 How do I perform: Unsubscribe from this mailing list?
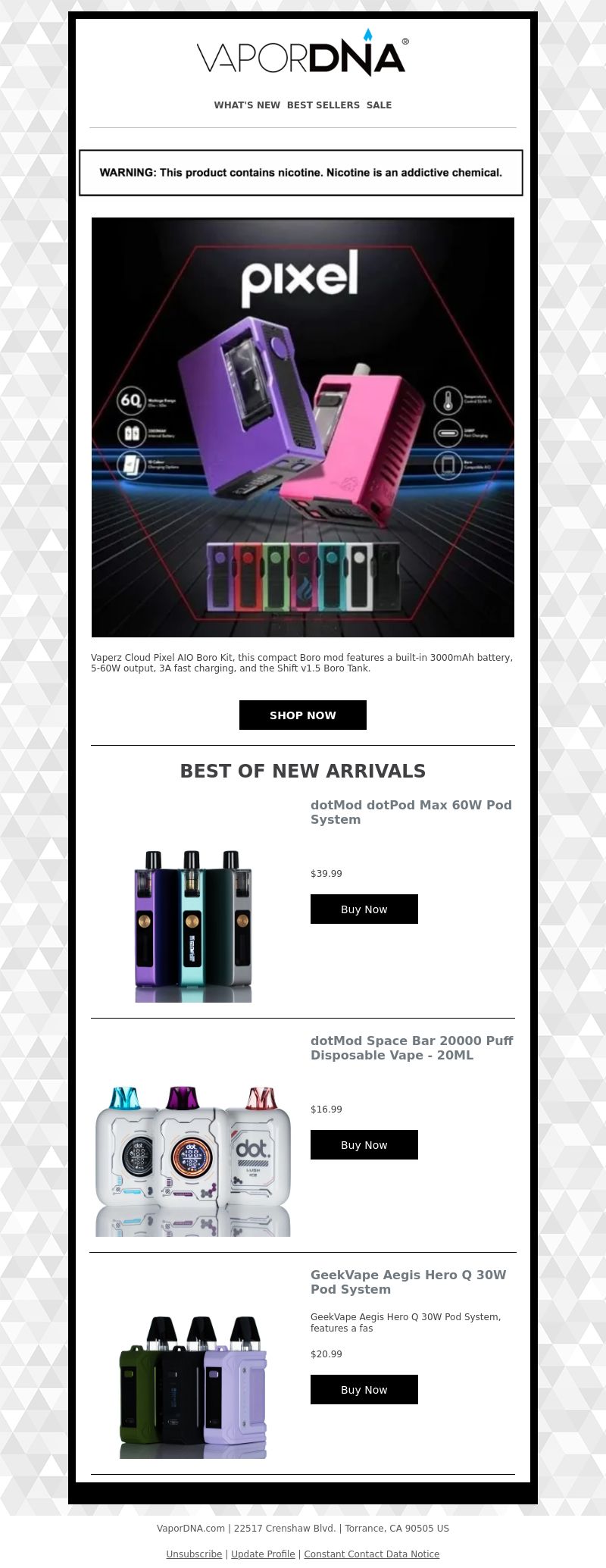[x=194, y=1554]
